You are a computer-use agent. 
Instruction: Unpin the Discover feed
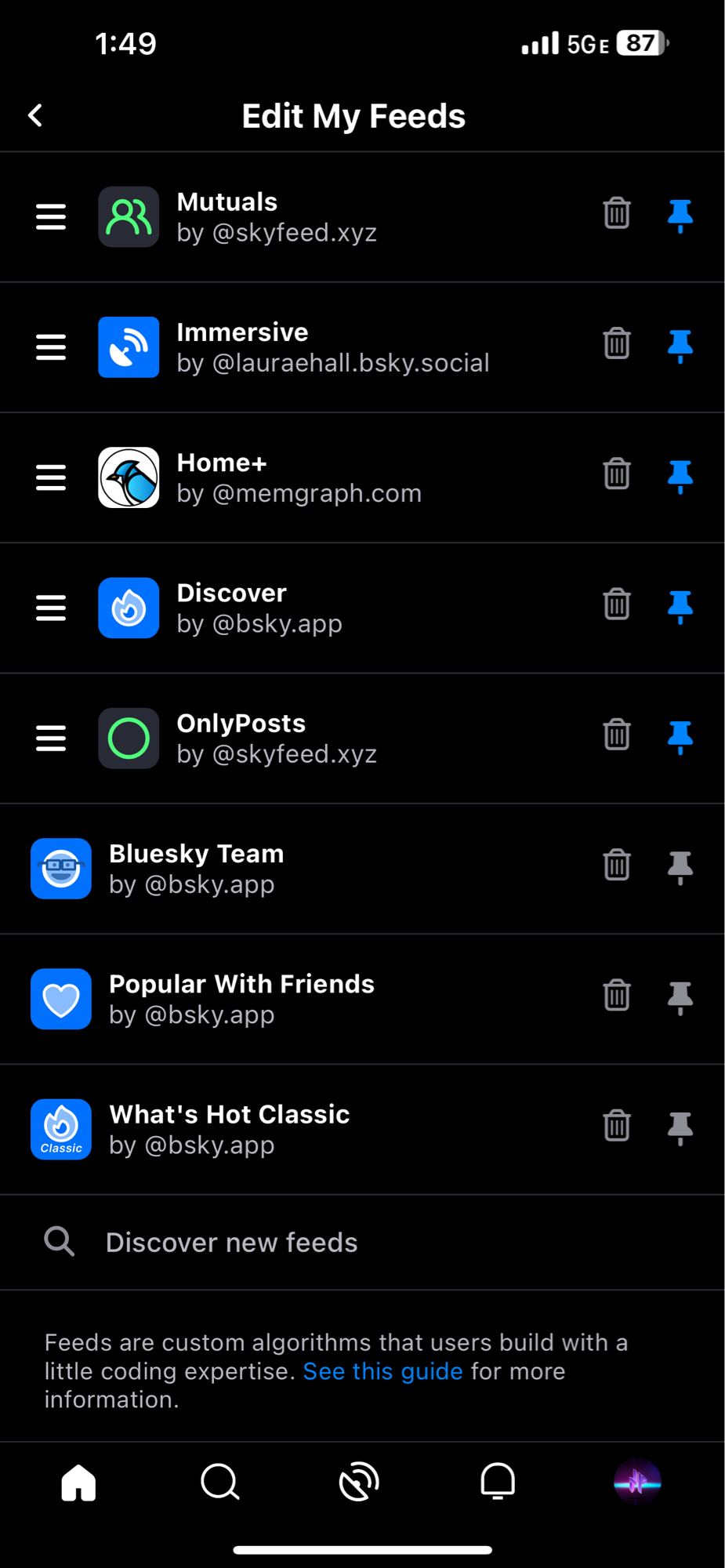click(x=680, y=606)
